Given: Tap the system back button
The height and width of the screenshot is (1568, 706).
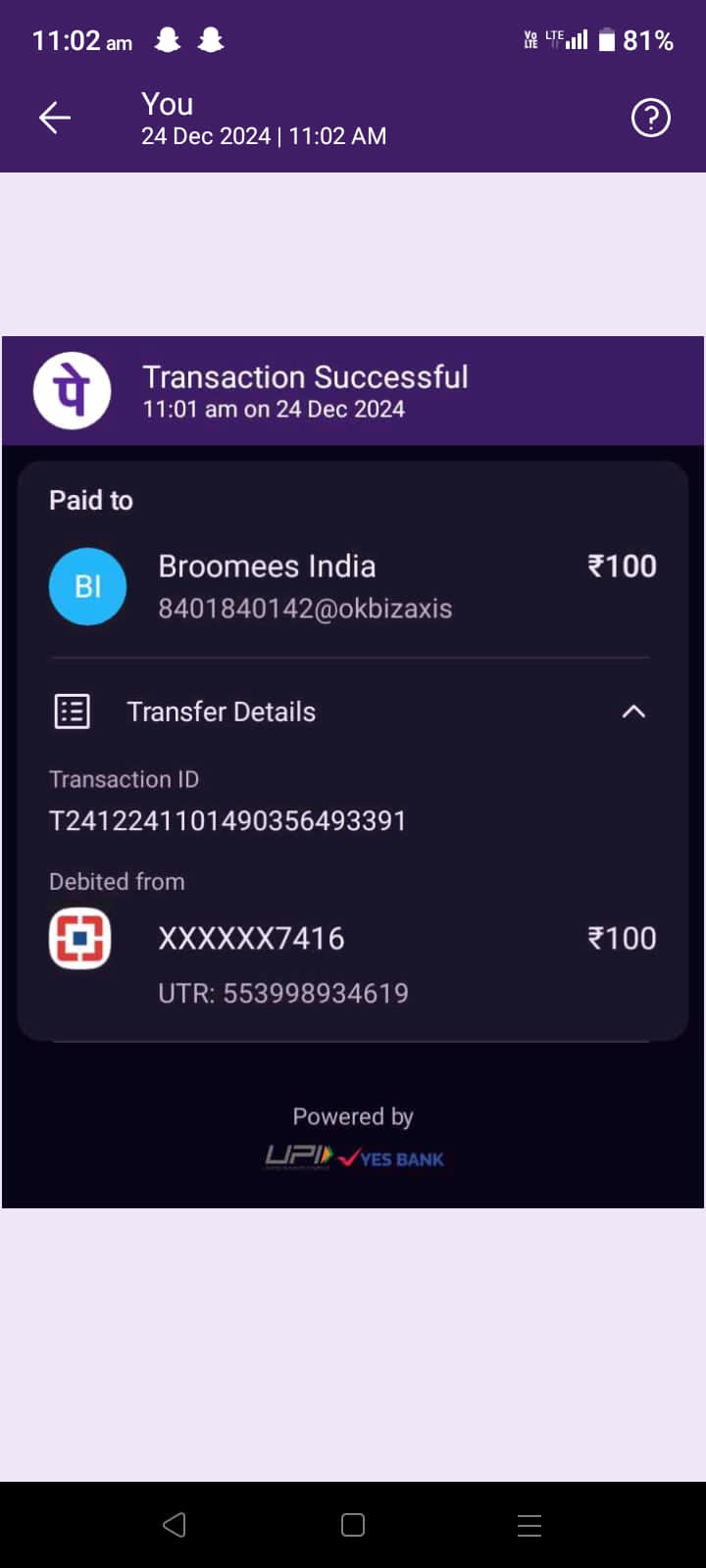Looking at the screenshot, I should [x=175, y=1525].
